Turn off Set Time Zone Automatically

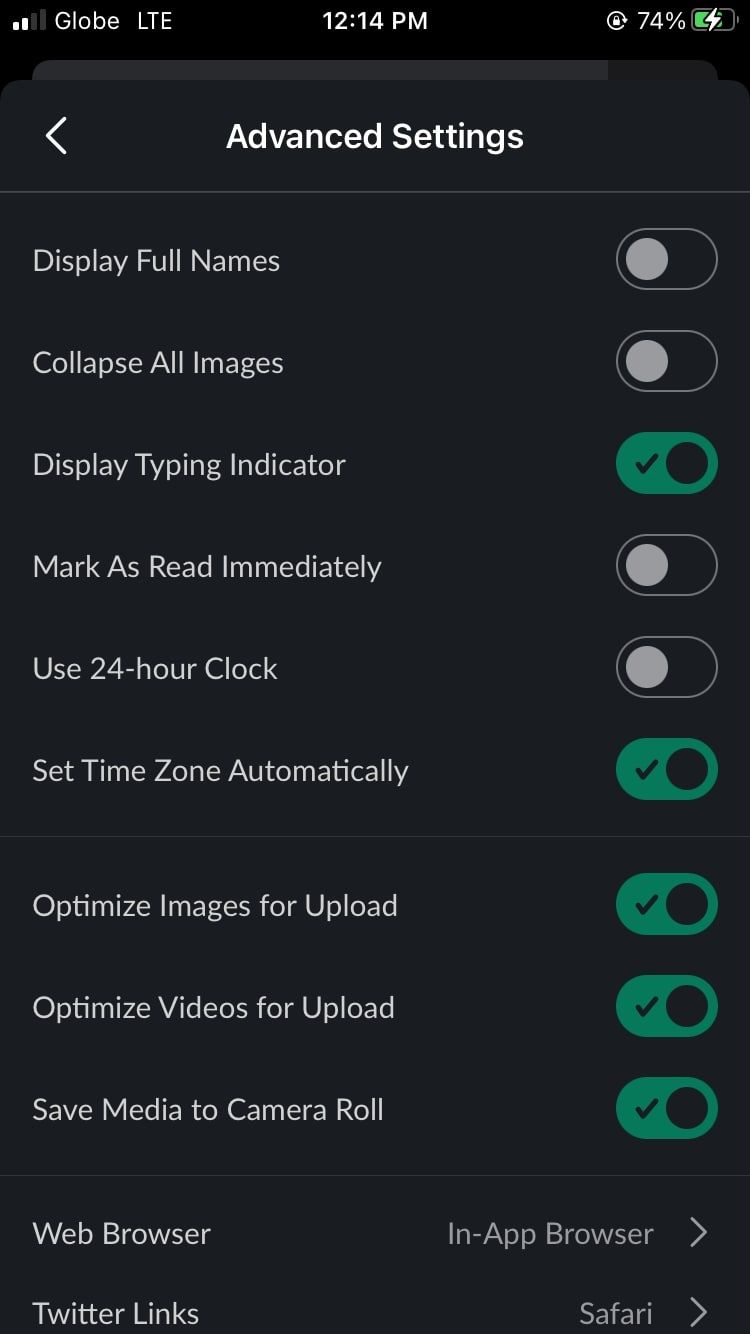point(666,770)
